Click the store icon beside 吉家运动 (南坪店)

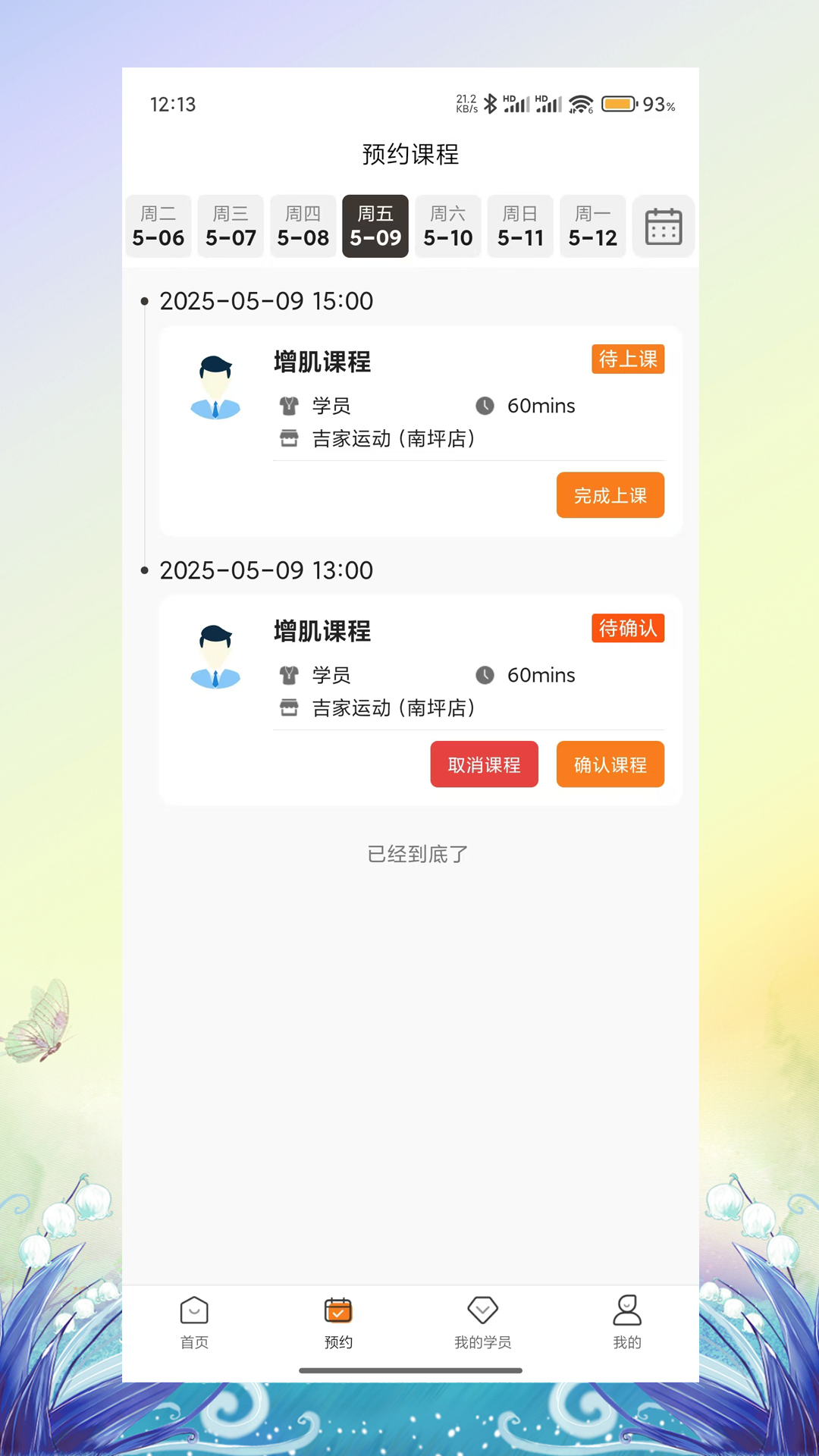click(x=289, y=438)
